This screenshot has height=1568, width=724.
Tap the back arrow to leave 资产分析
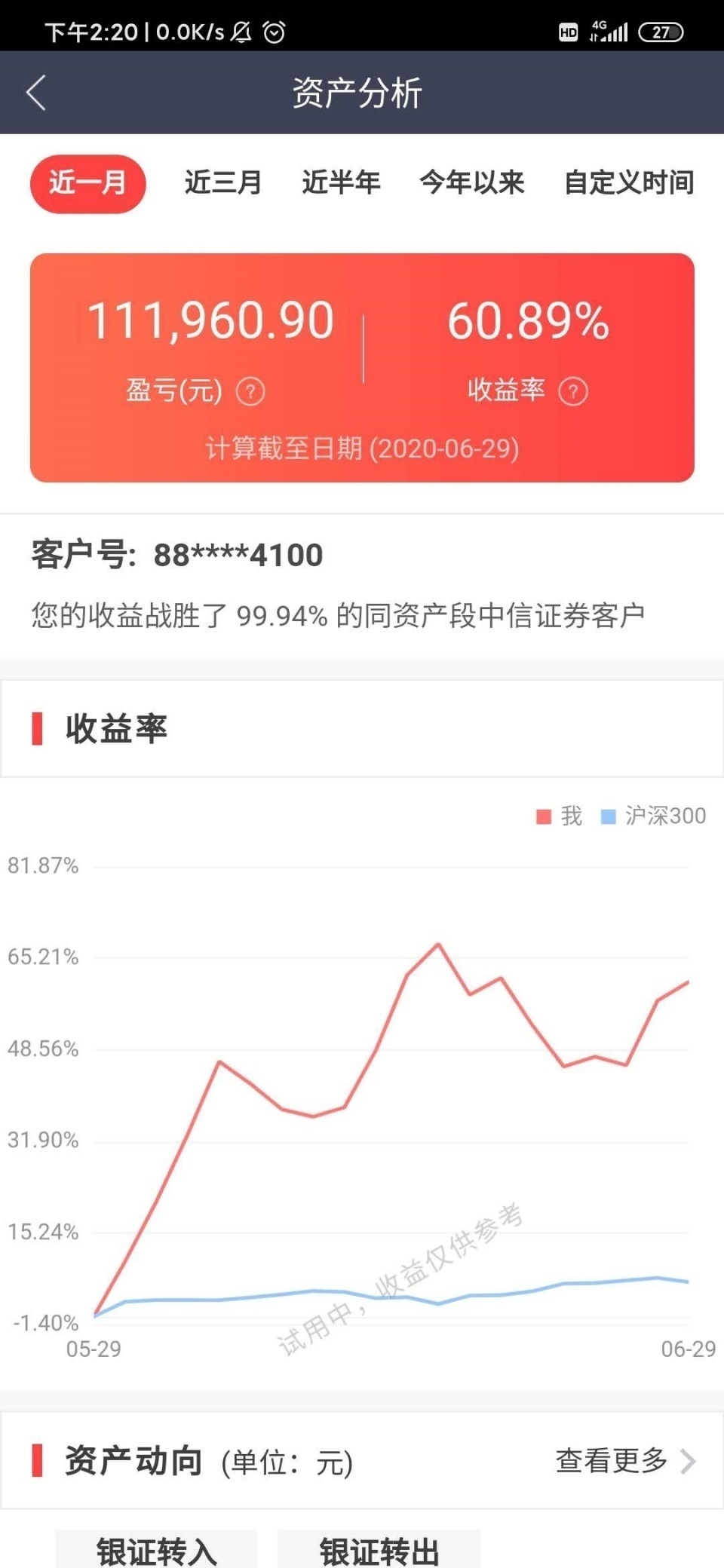(x=36, y=92)
